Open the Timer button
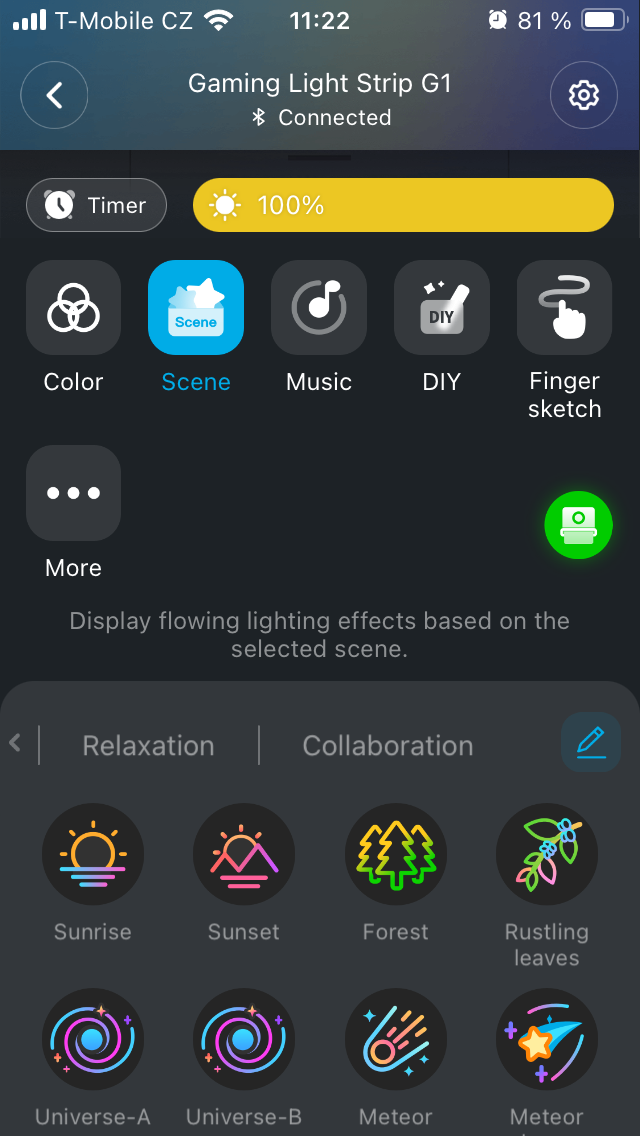This screenshot has height=1136, width=640. tap(96, 205)
